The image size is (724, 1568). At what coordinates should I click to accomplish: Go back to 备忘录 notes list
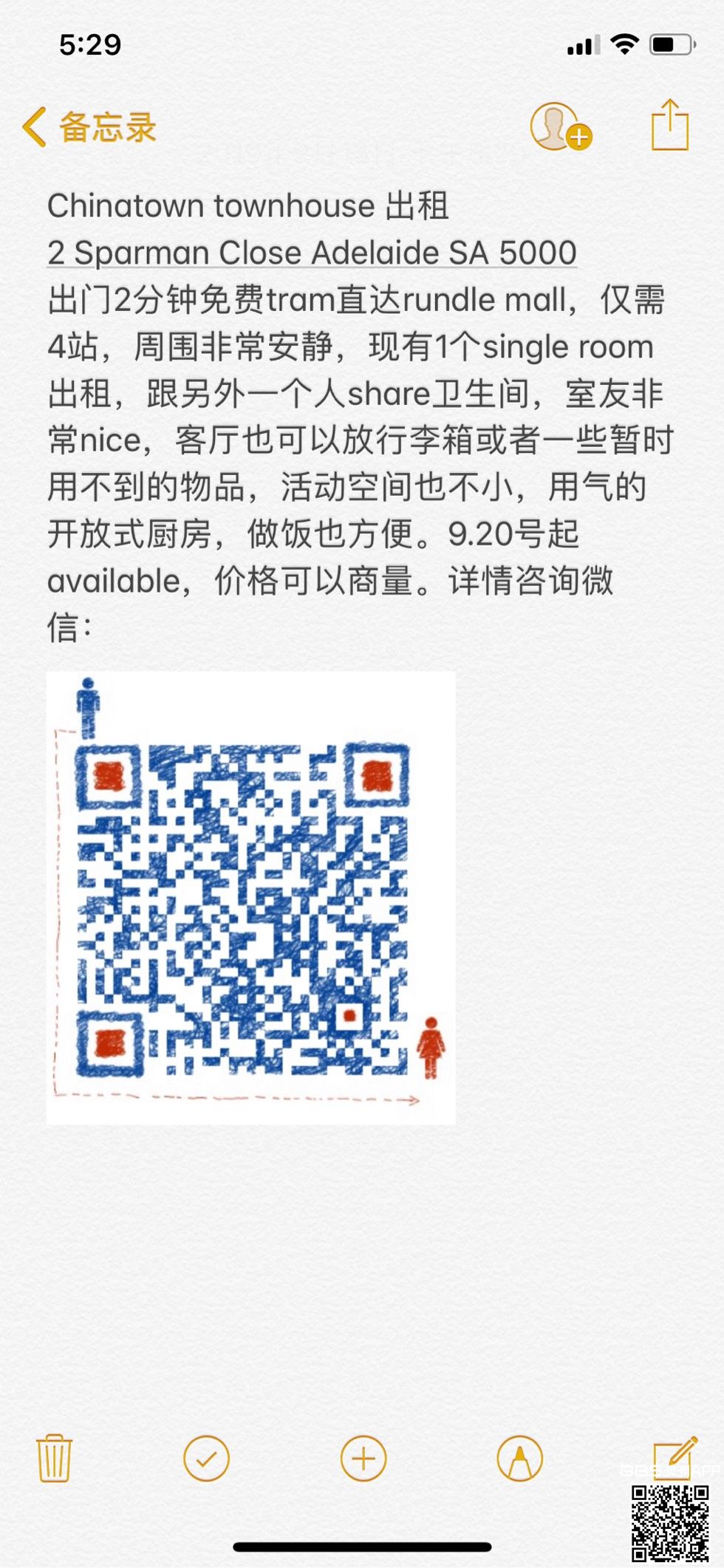[89, 127]
